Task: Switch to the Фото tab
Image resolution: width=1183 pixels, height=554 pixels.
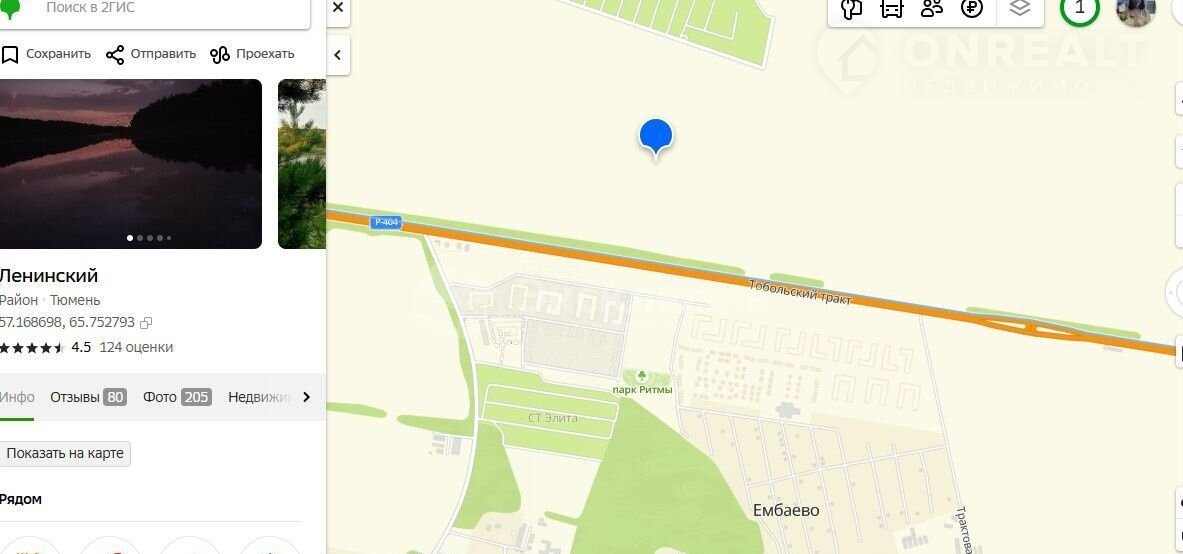Action: tap(176, 397)
